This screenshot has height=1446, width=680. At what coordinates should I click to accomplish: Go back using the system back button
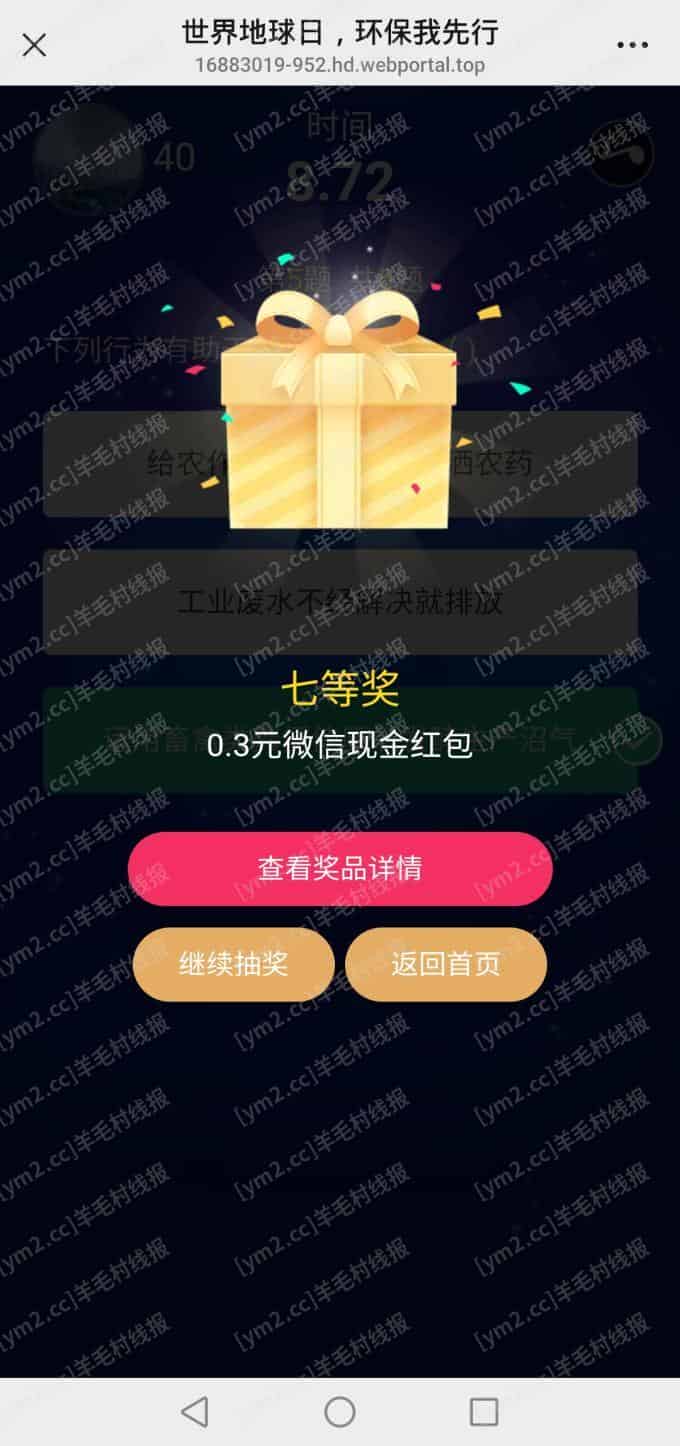[194, 1412]
